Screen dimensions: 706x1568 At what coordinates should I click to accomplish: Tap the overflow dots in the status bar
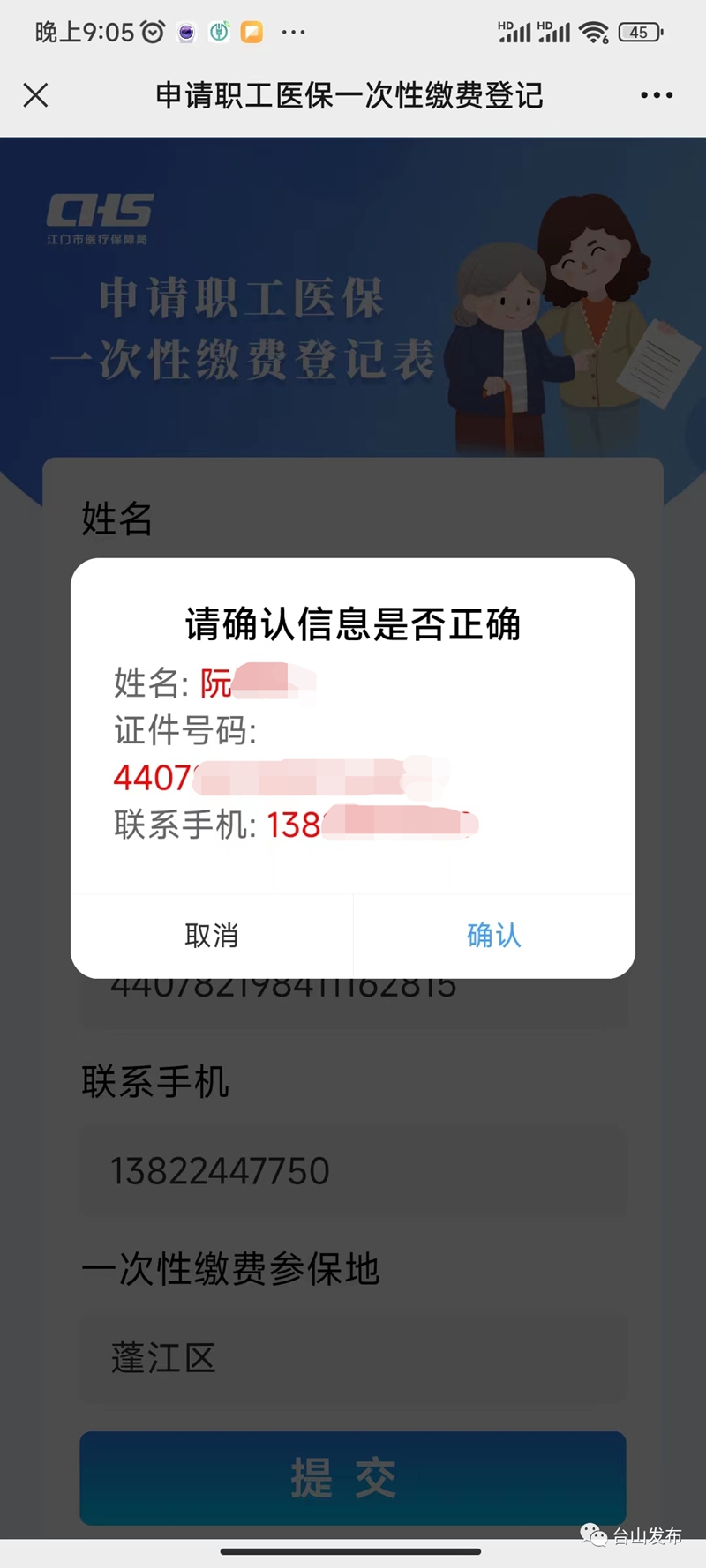(293, 34)
